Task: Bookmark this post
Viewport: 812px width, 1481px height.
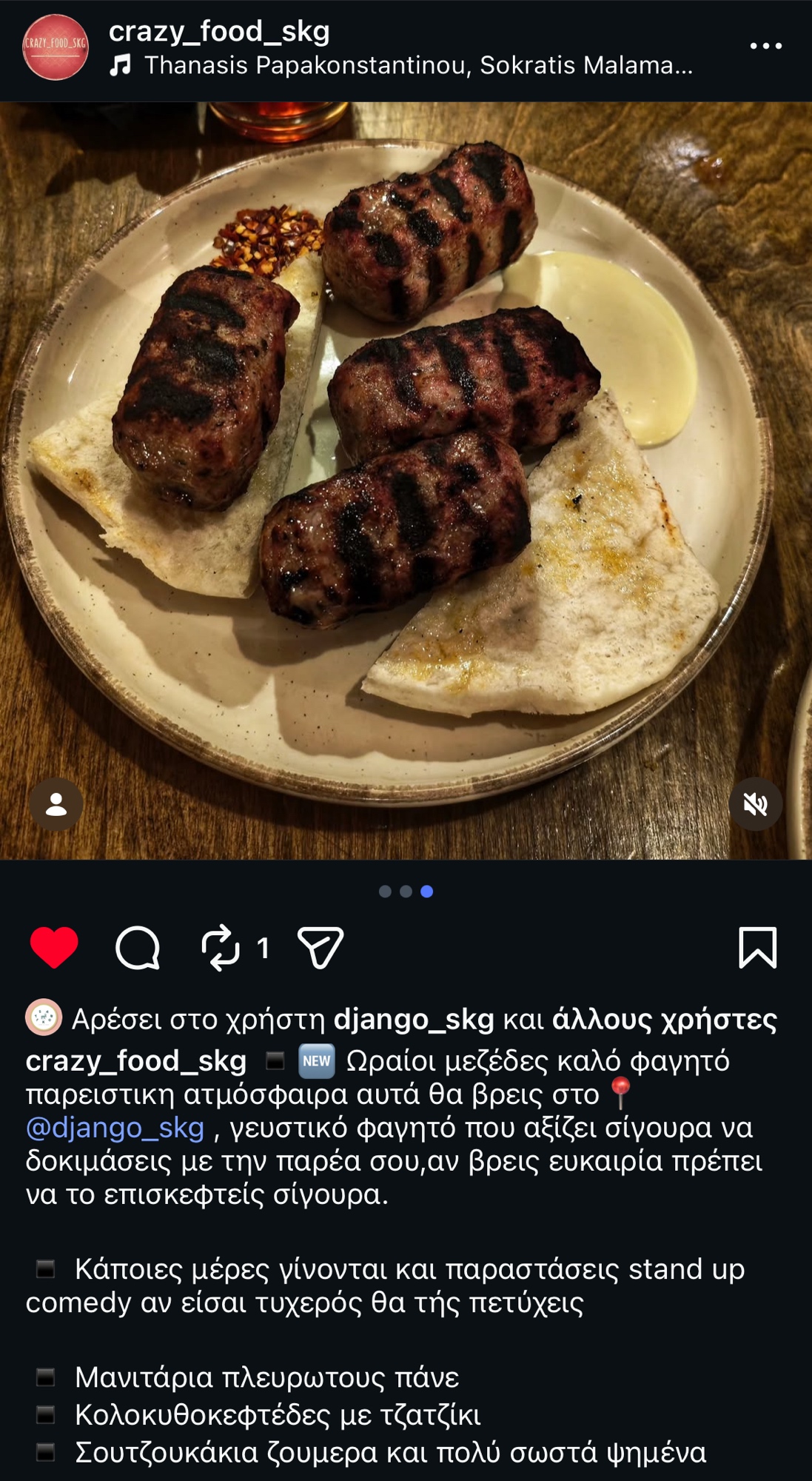Action: pyautogui.click(x=757, y=947)
